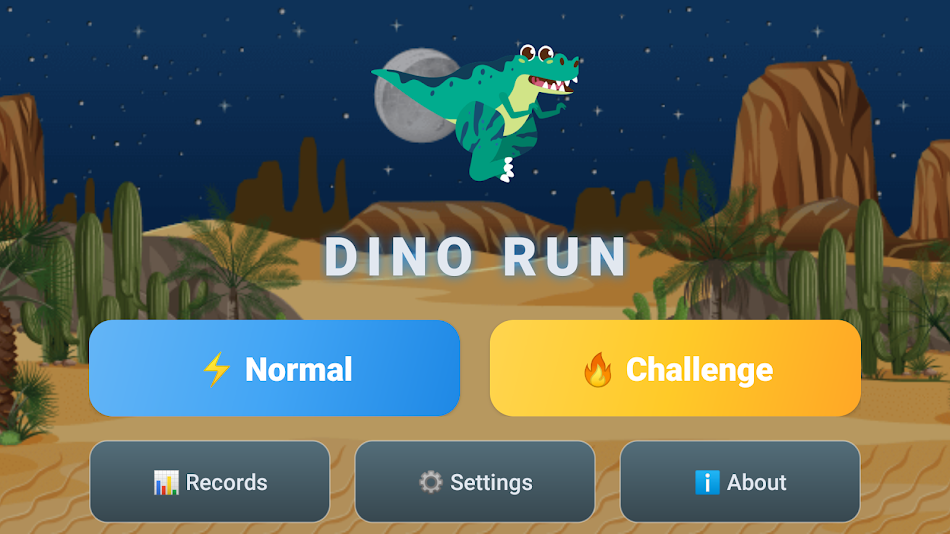Start the Challenge mode

click(675, 369)
